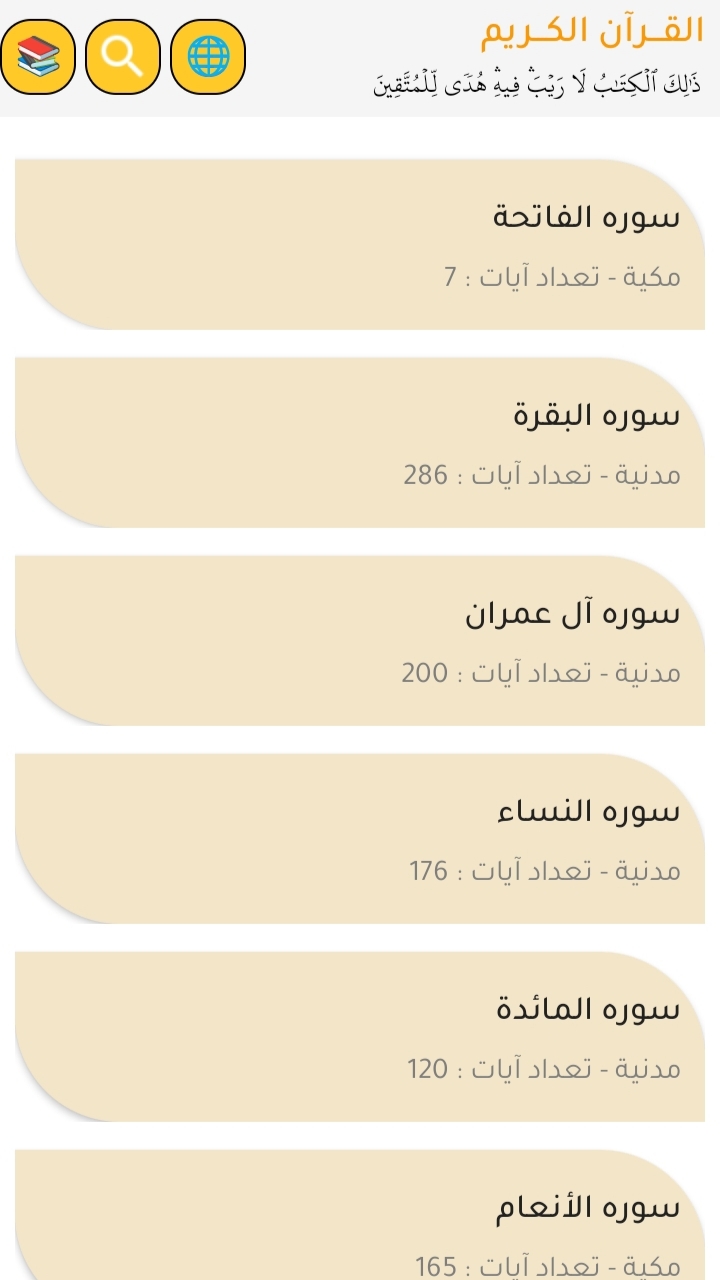Screen dimensions: 720x1280
Task: Click the 120 ayah count of المائدة
Action: (550, 1068)
